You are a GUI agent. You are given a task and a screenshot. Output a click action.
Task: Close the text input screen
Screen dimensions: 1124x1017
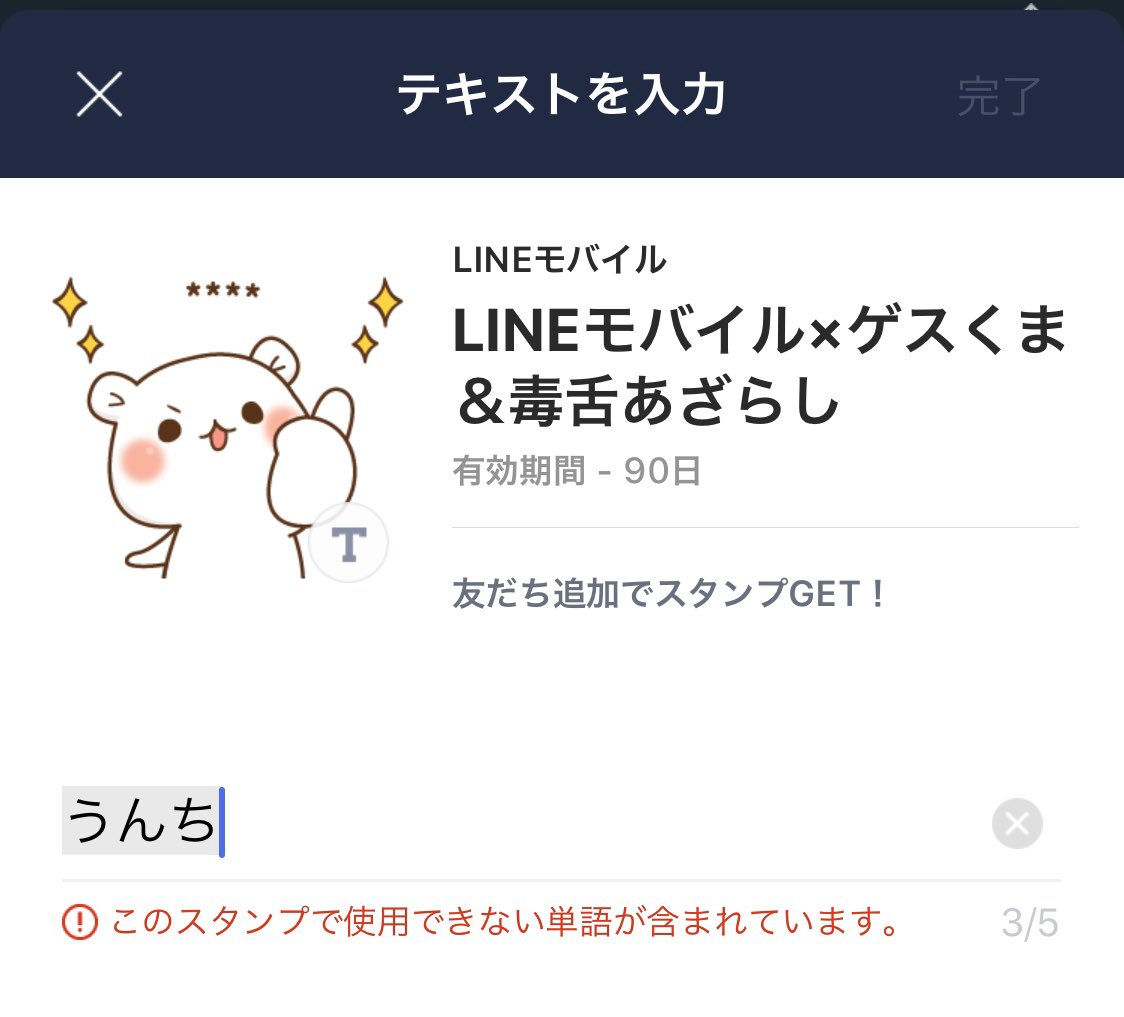99,96
